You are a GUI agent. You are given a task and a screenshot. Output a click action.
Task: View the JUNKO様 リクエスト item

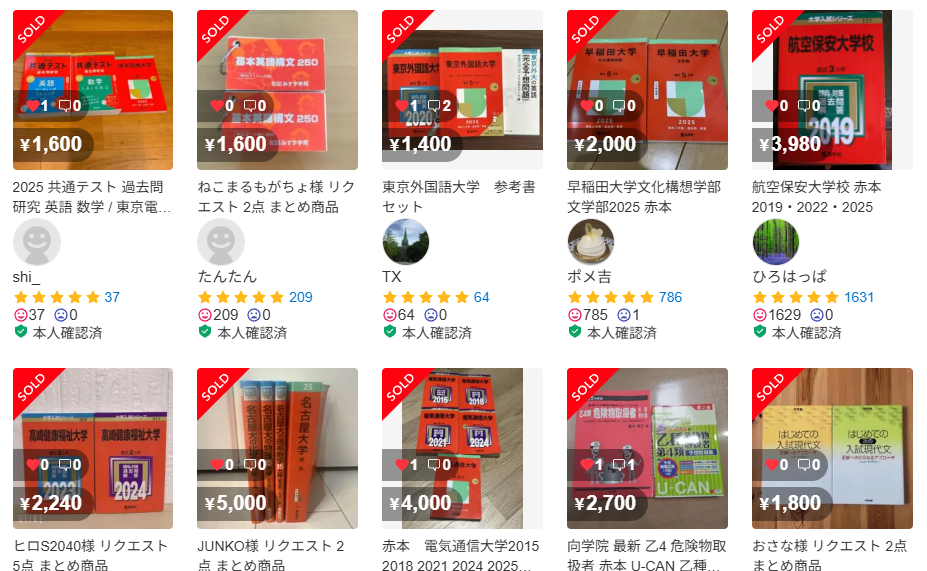(277, 448)
